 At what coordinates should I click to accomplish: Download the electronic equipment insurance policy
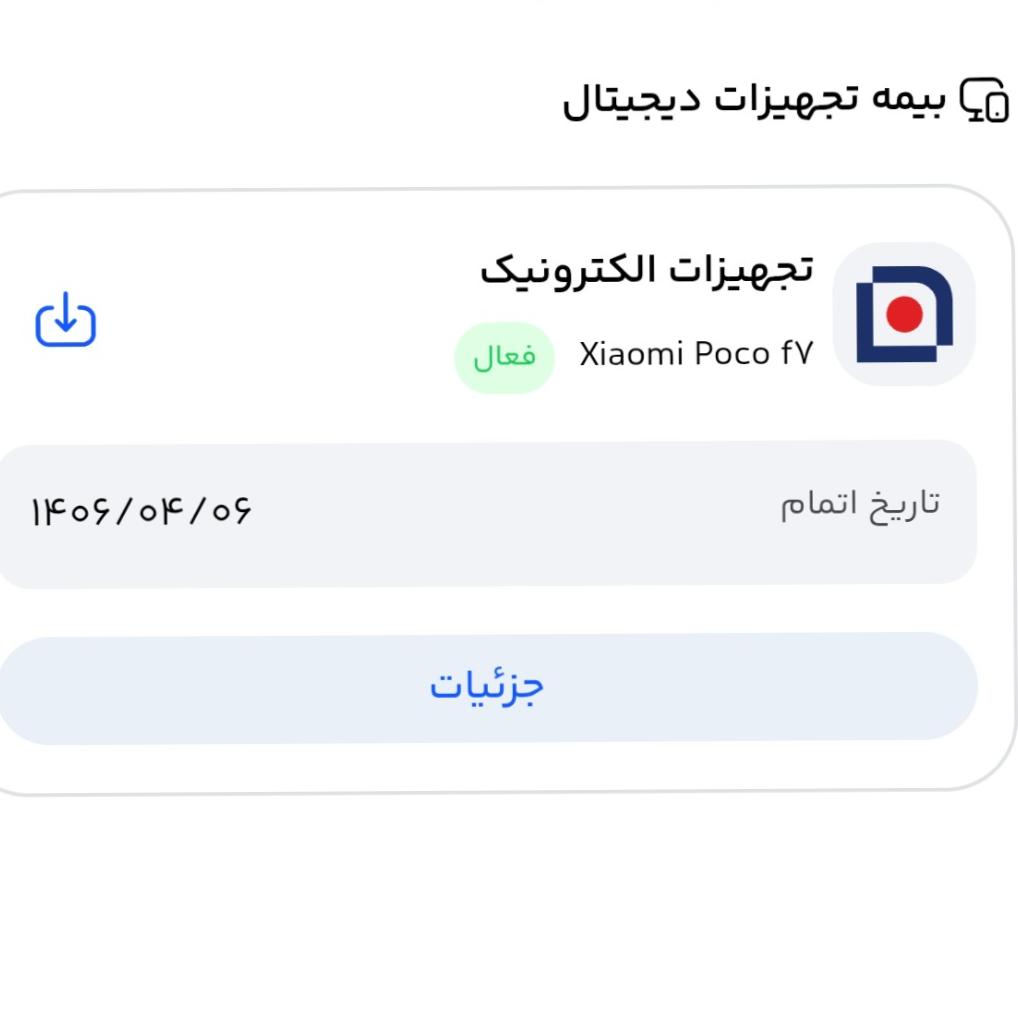[66, 319]
